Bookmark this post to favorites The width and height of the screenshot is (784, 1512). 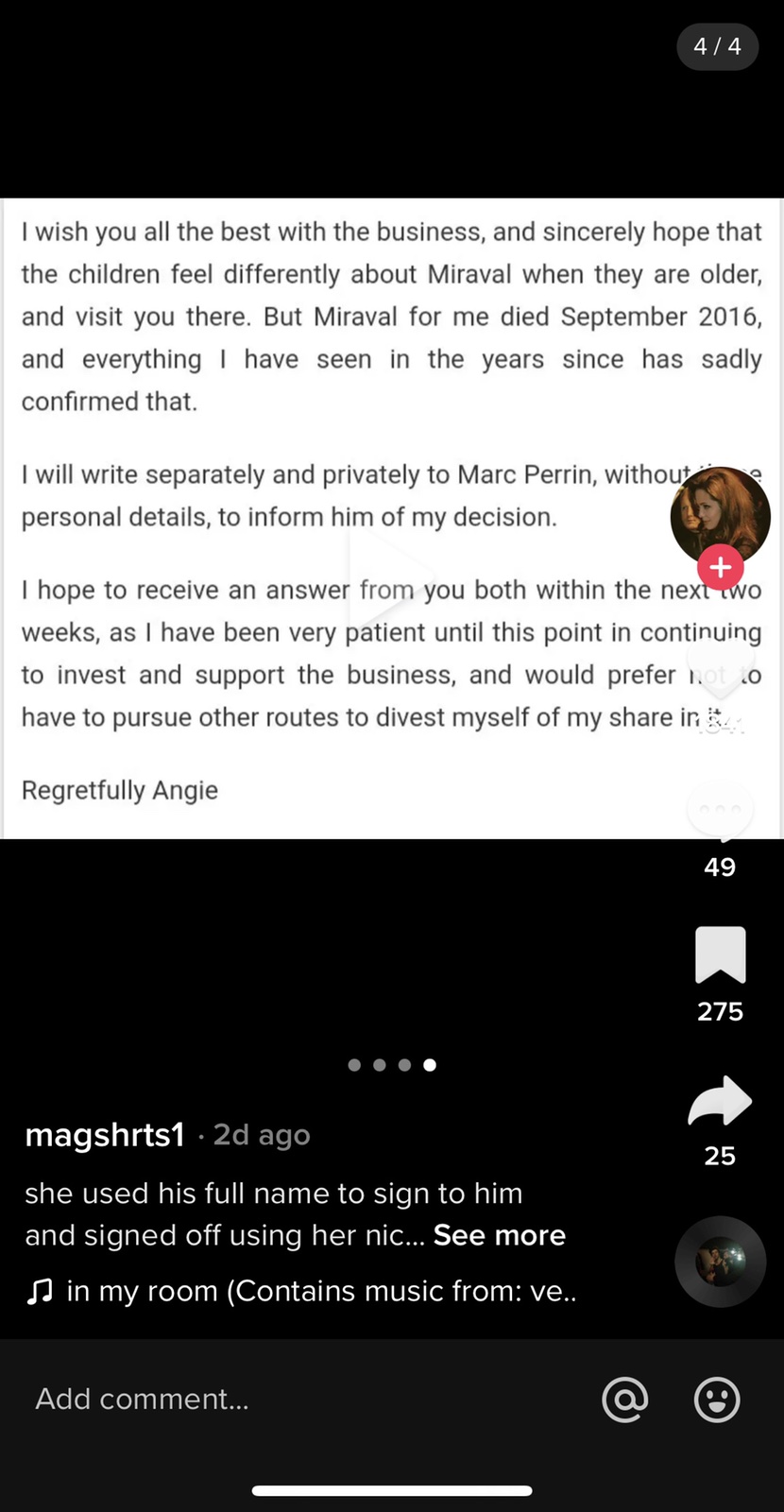(x=720, y=956)
